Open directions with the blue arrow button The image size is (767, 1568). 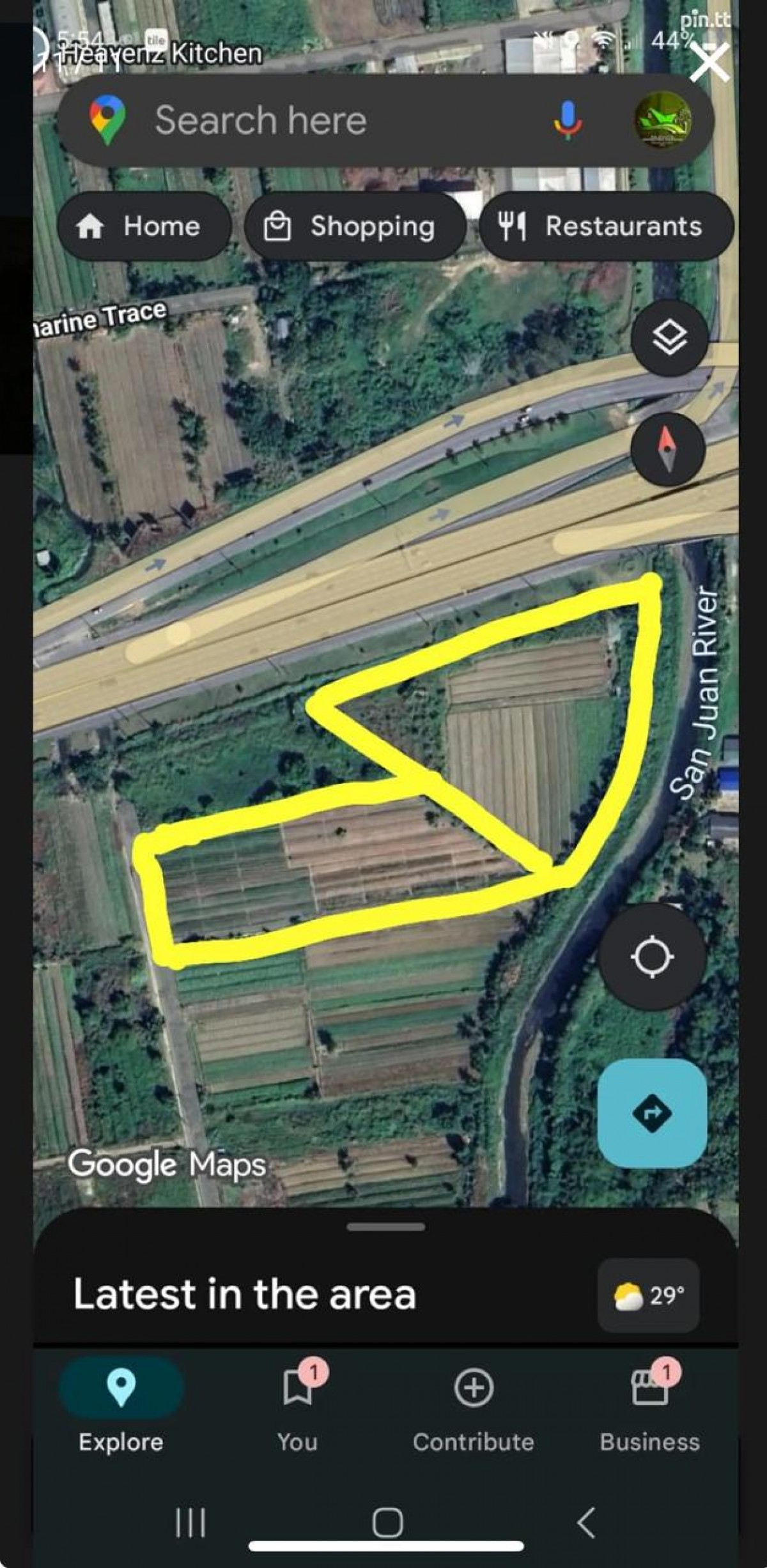(x=652, y=1113)
